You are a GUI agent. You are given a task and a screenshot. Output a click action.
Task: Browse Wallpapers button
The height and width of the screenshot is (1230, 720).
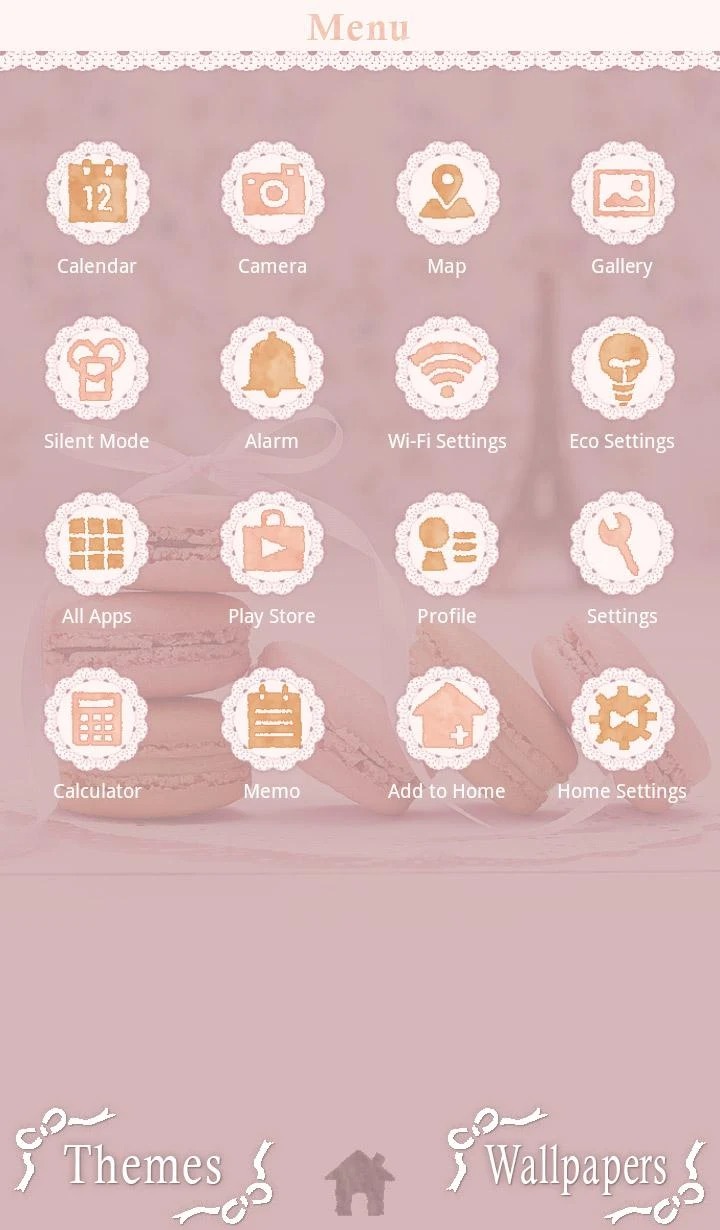point(576,1166)
